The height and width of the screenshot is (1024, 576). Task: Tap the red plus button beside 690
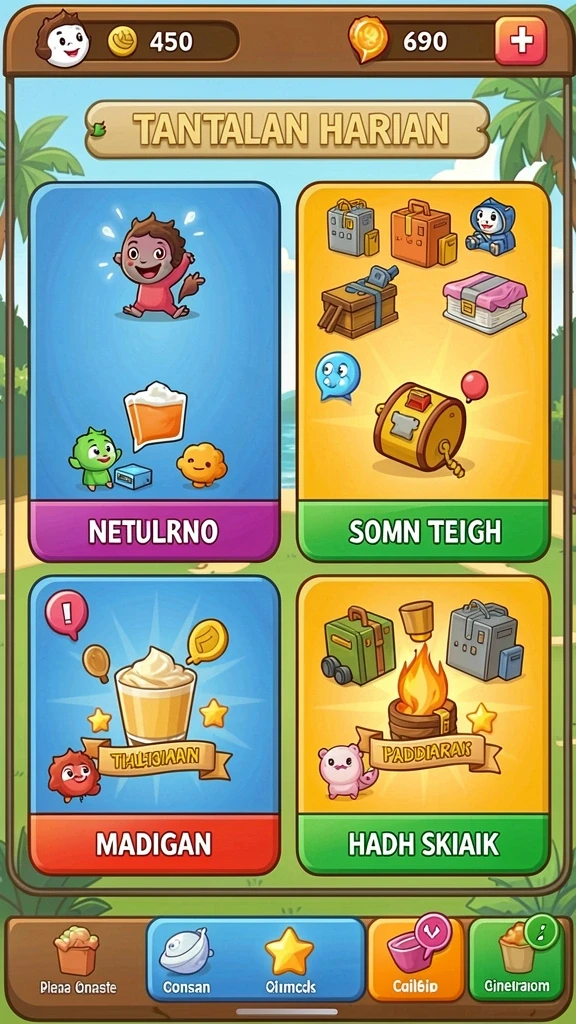(520, 41)
